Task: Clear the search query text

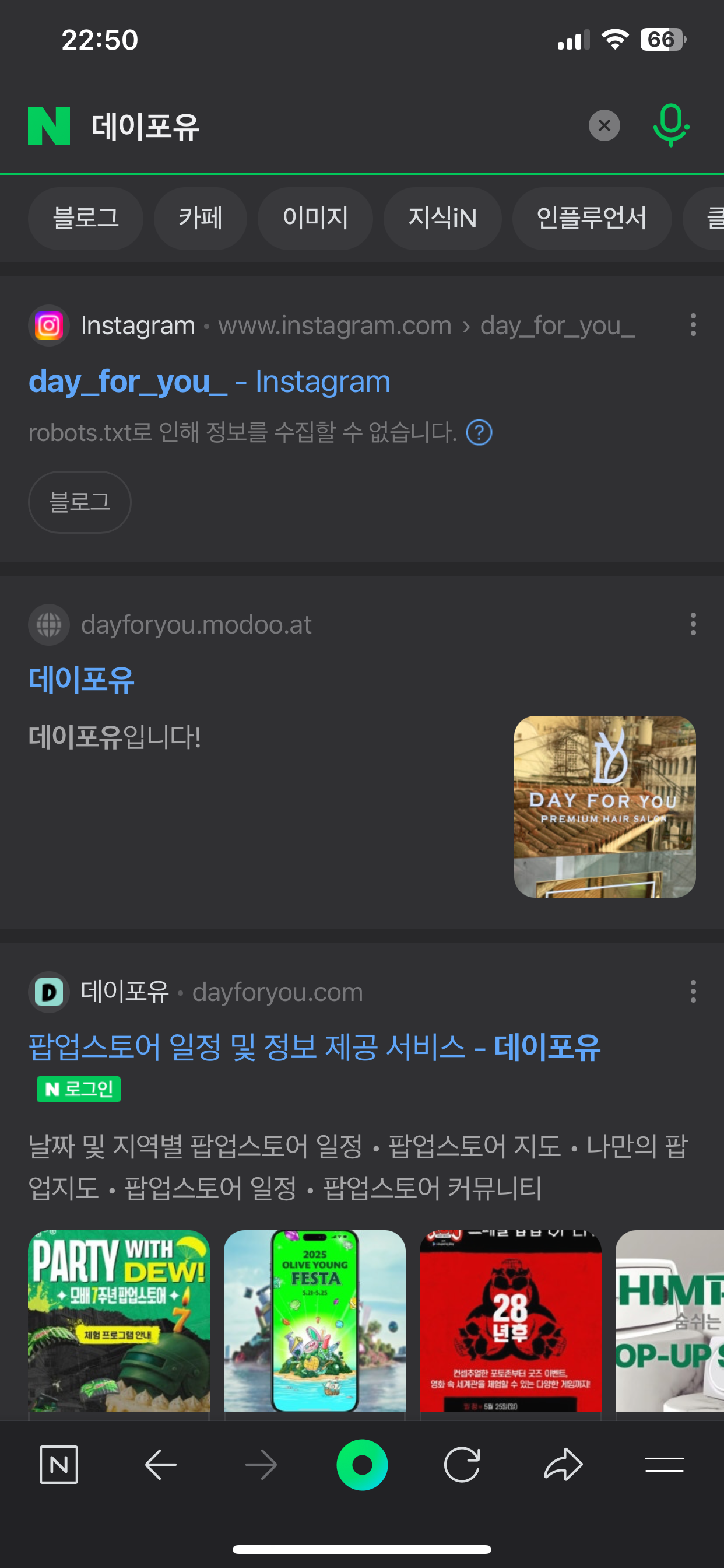Action: click(x=603, y=126)
